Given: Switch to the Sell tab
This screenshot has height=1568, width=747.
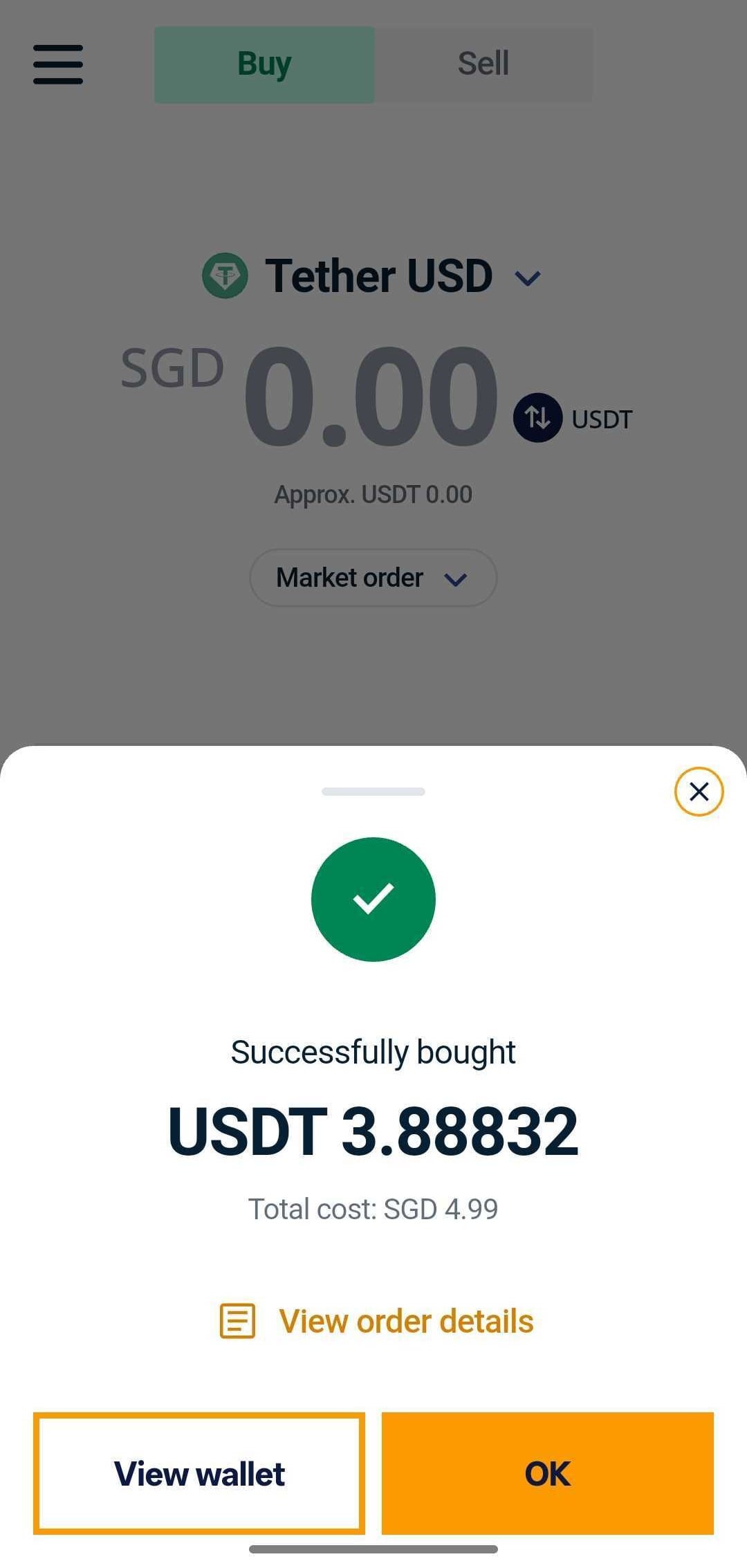Looking at the screenshot, I should pyautogui.click(x=483, y=64).
